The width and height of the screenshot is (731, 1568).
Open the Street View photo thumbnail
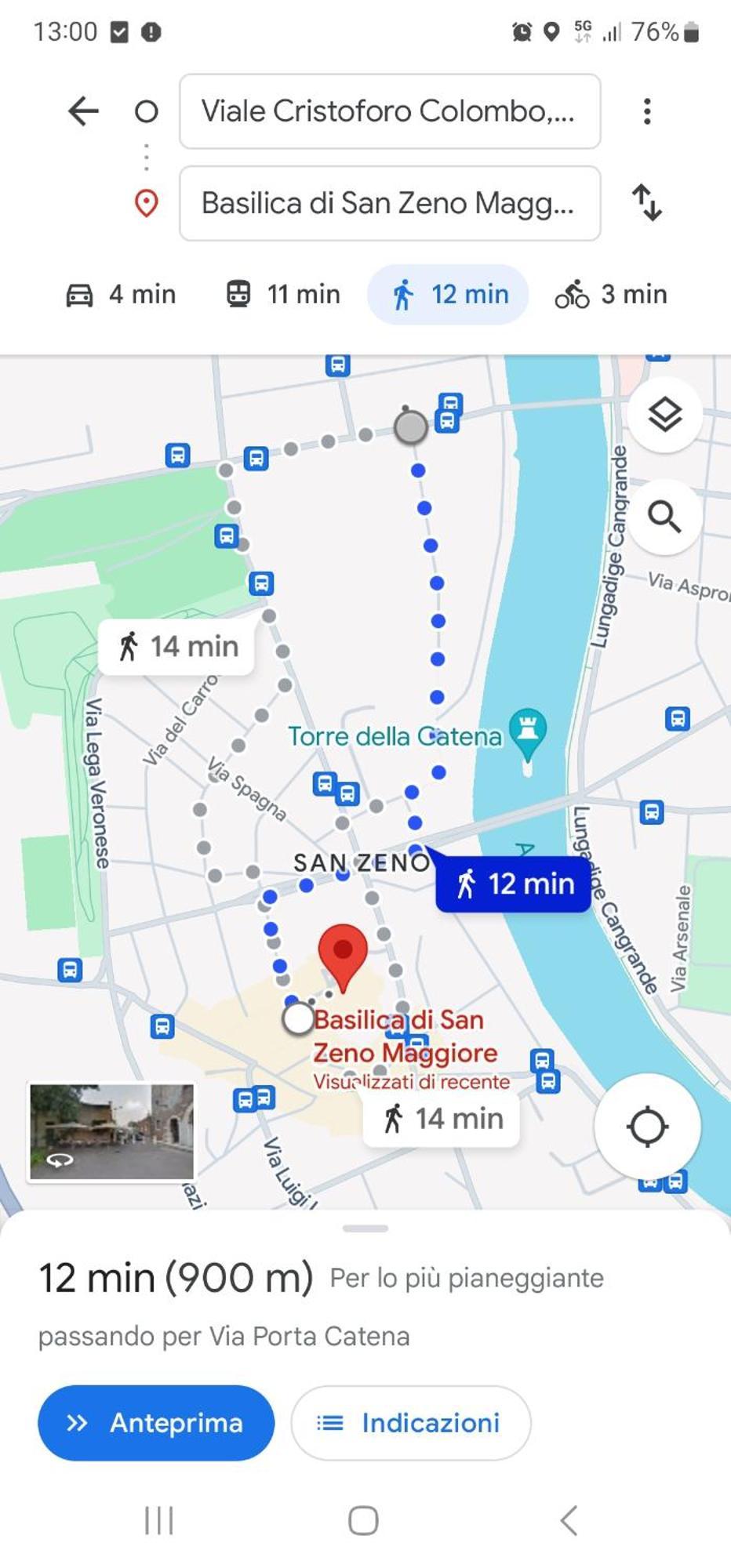[111, 1131]
